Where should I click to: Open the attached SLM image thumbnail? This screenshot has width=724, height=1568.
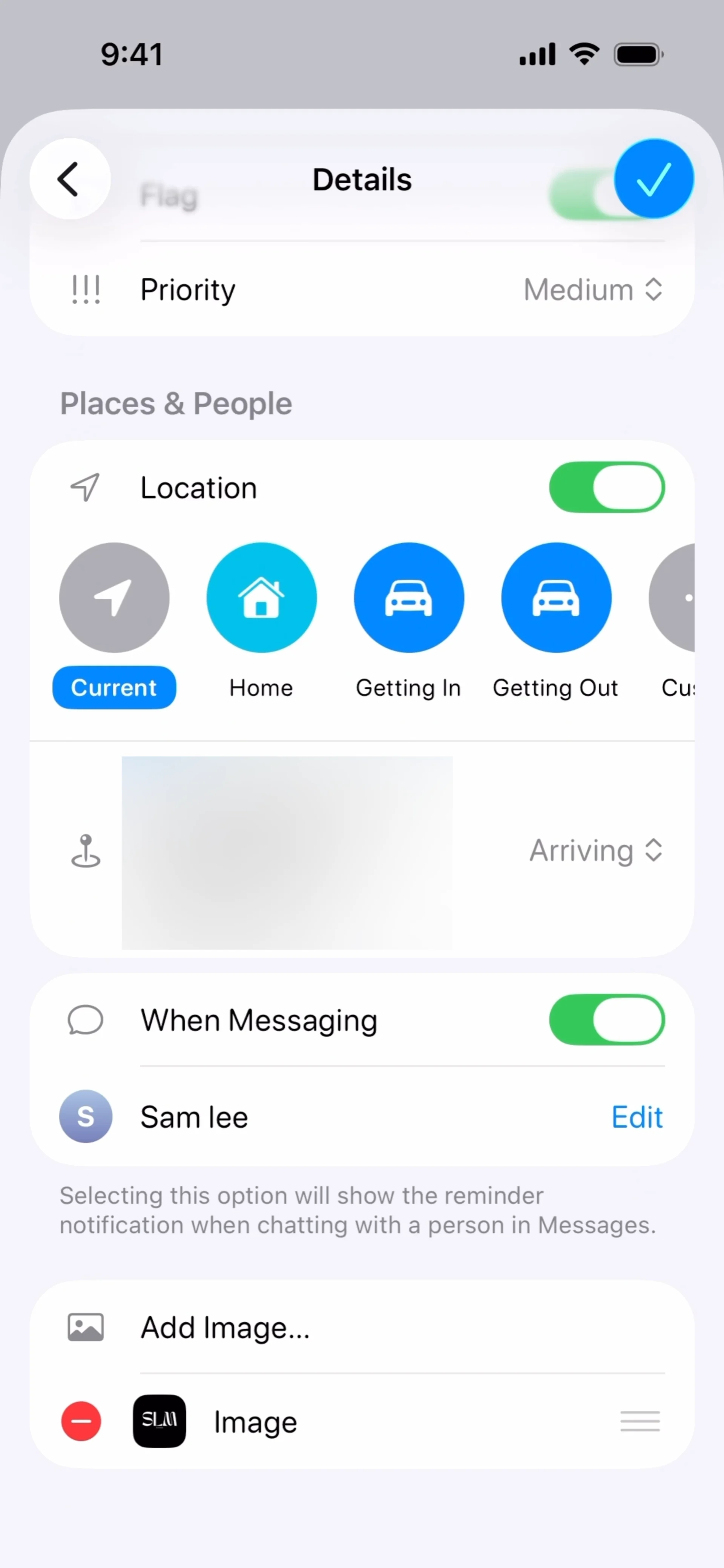pos(160,1421)
